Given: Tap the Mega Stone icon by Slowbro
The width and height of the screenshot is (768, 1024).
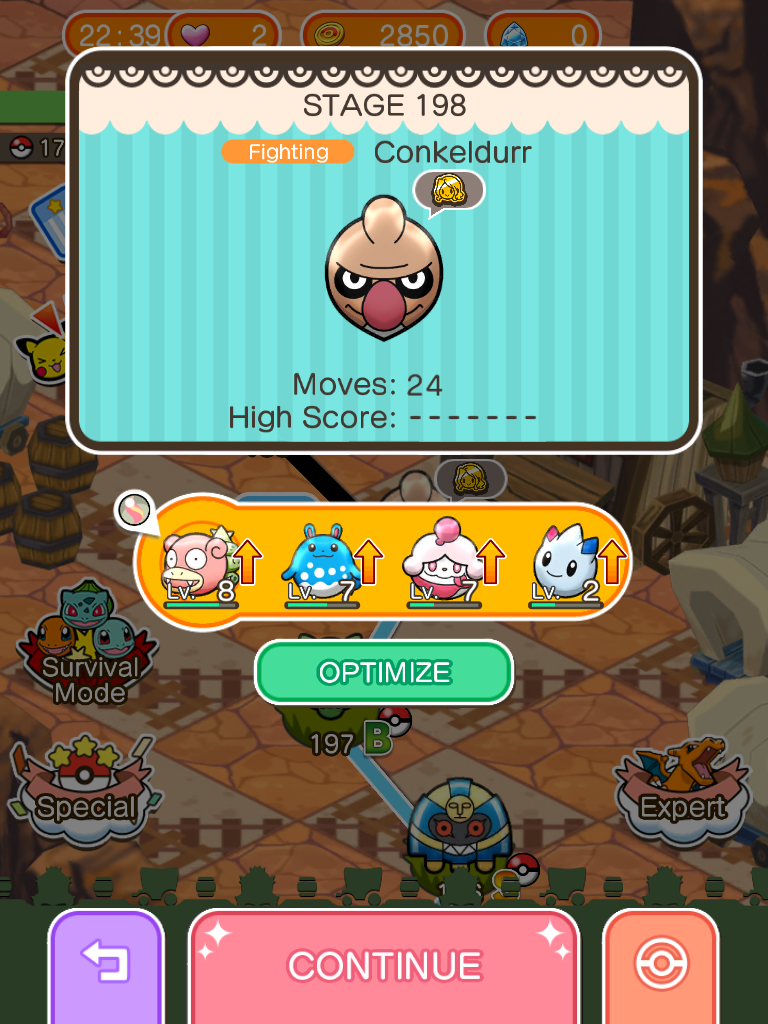Looking at the screenshot, I should (x=133, y=510).
